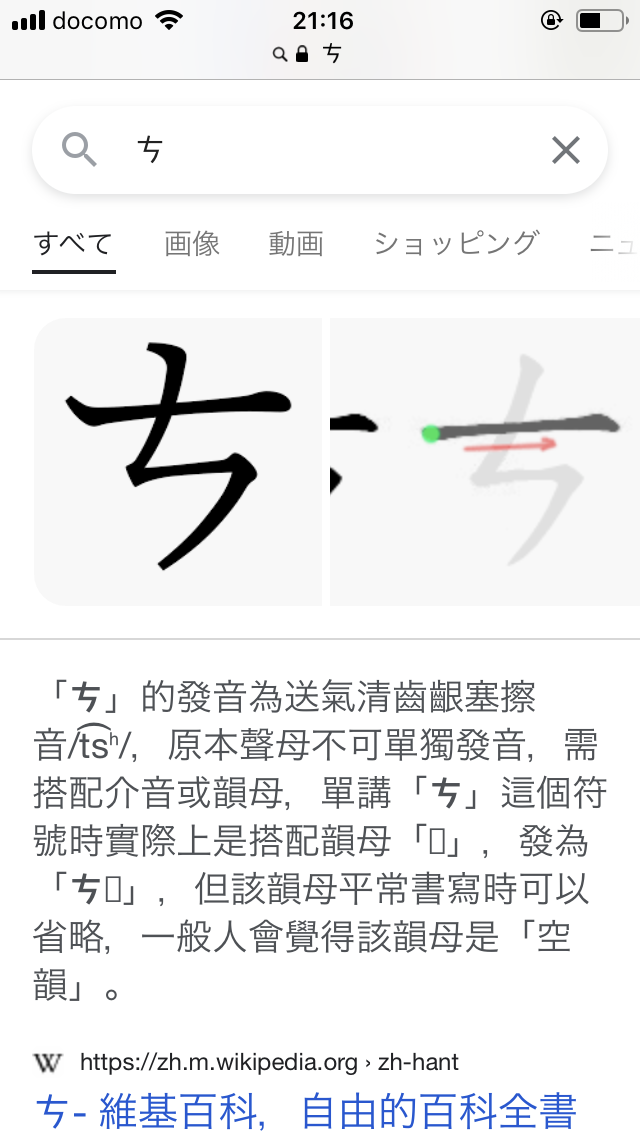This screenshot has height=1136, width=640.
Task: Tap the address bar showing ㄘ
Action: click(x=320, y=54)
